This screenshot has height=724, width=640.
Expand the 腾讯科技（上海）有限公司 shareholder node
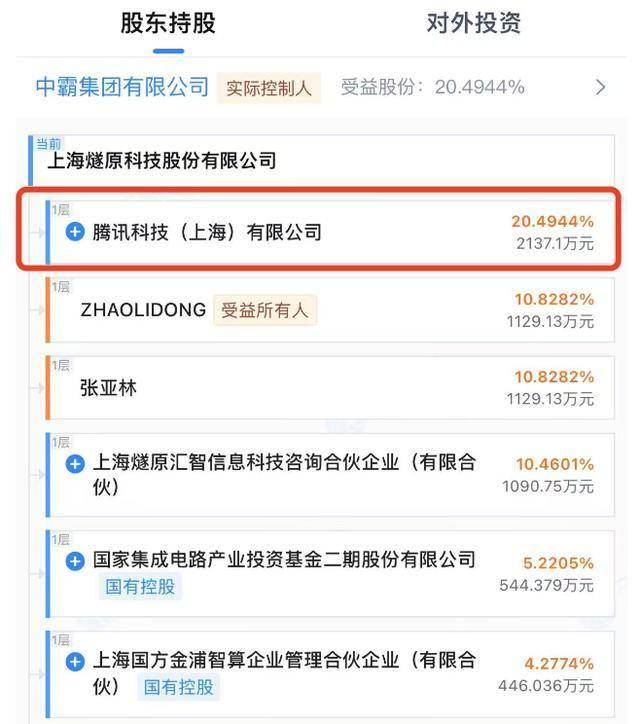pos(75,232)
